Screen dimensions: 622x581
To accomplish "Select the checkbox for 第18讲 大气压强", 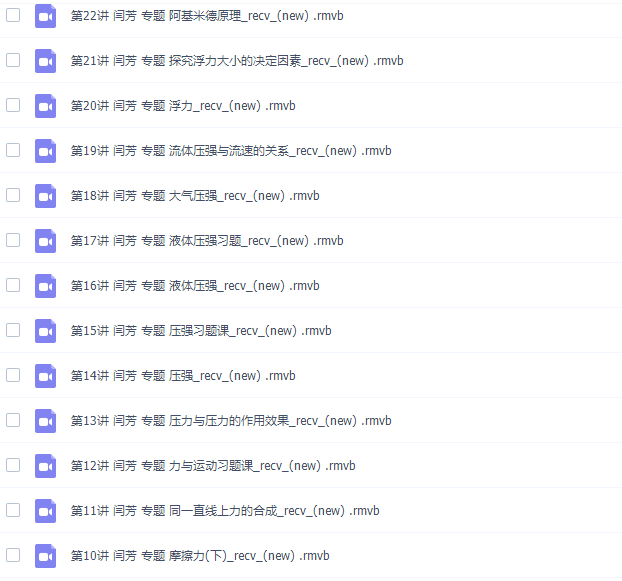I will tap(13, 195).
